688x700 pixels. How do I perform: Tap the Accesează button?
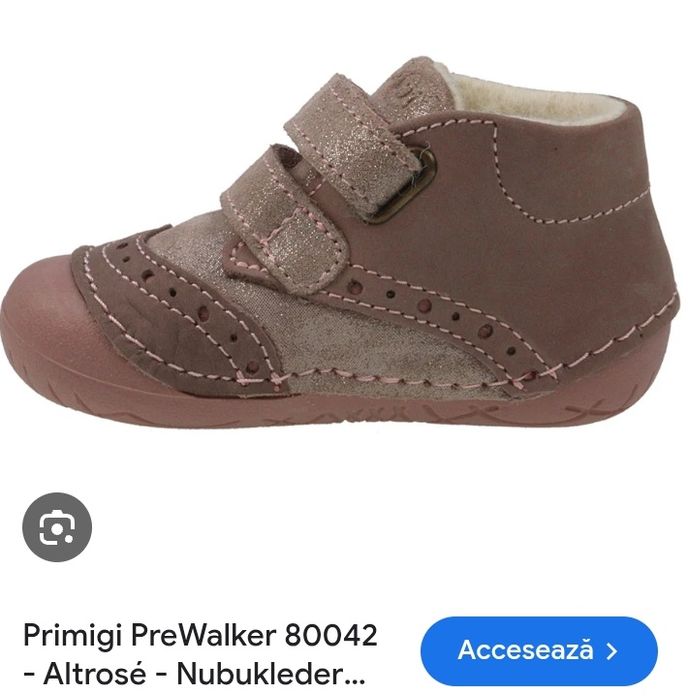pyautogui.click(x=538, y=650)
